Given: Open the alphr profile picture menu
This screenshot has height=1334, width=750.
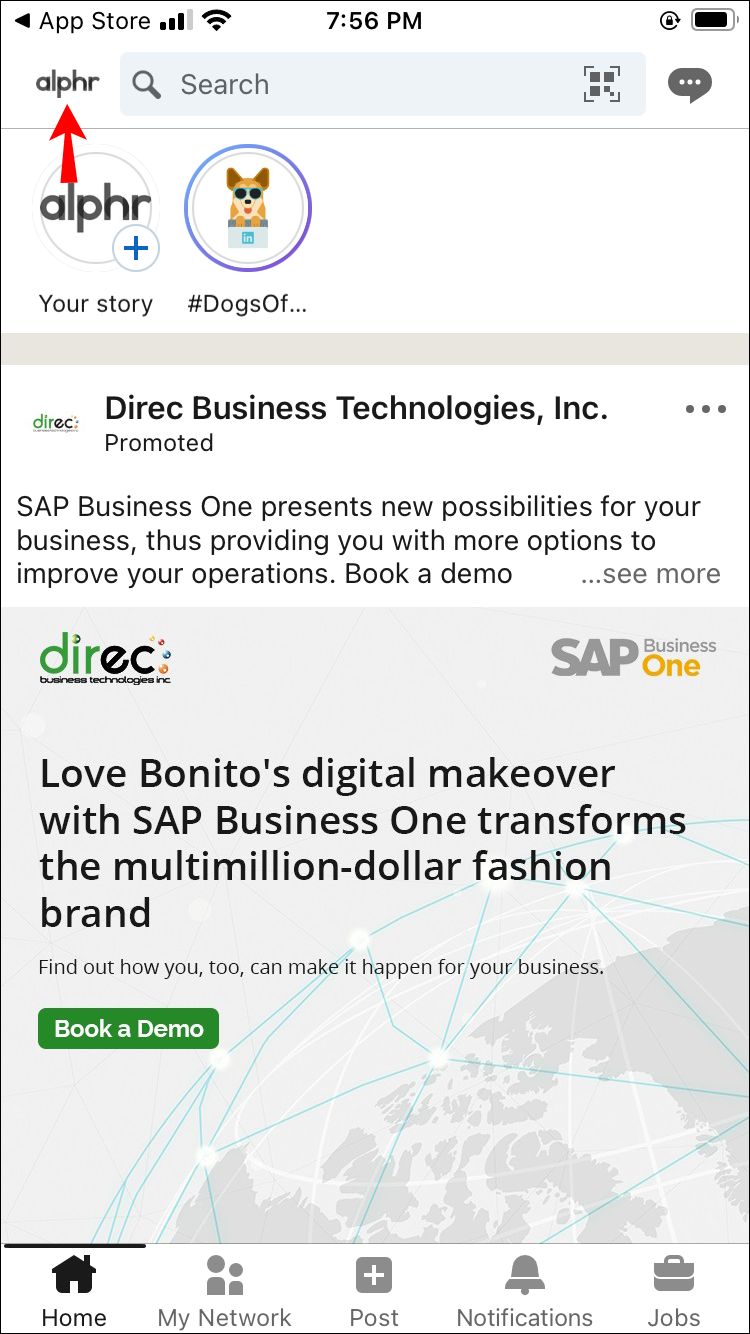Looking at the screenshot, I should pyautogui.click(x=67, y=84).
